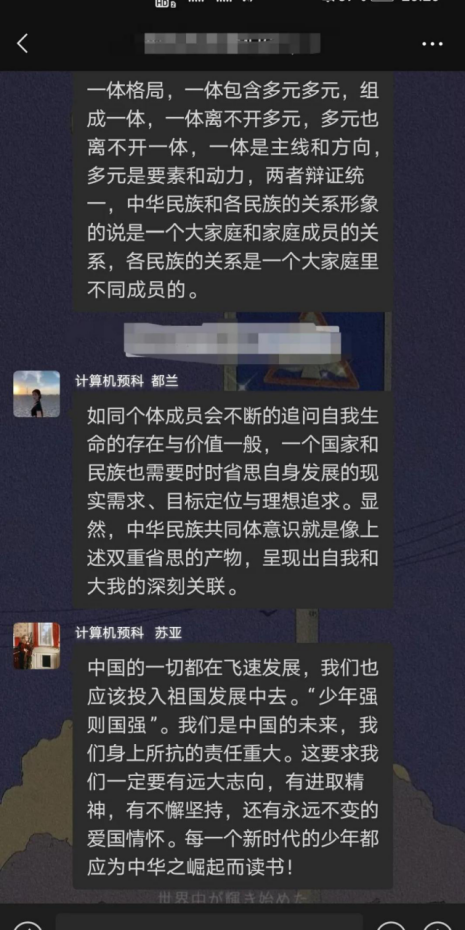465x930 pixels.
Task: Open the chat's three-dot menu
Action: pyautogui.click(x=432, y=44)
